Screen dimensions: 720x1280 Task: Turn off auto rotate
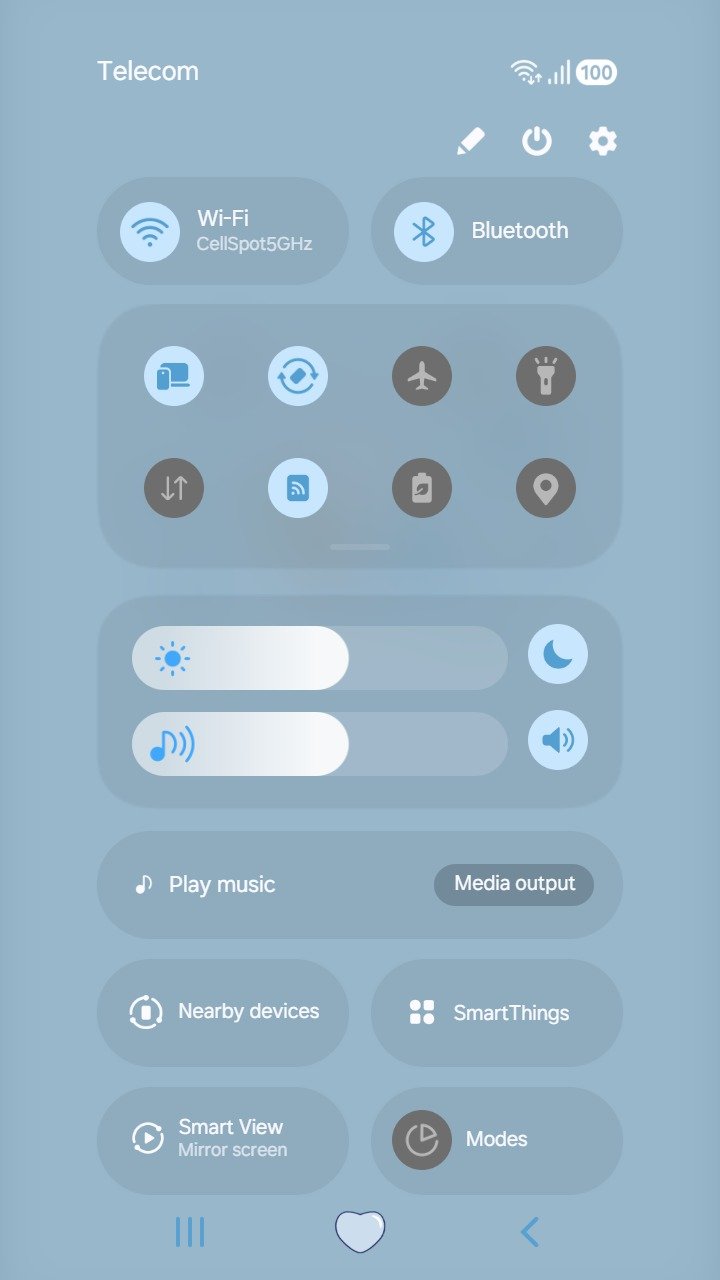(298, 377)
